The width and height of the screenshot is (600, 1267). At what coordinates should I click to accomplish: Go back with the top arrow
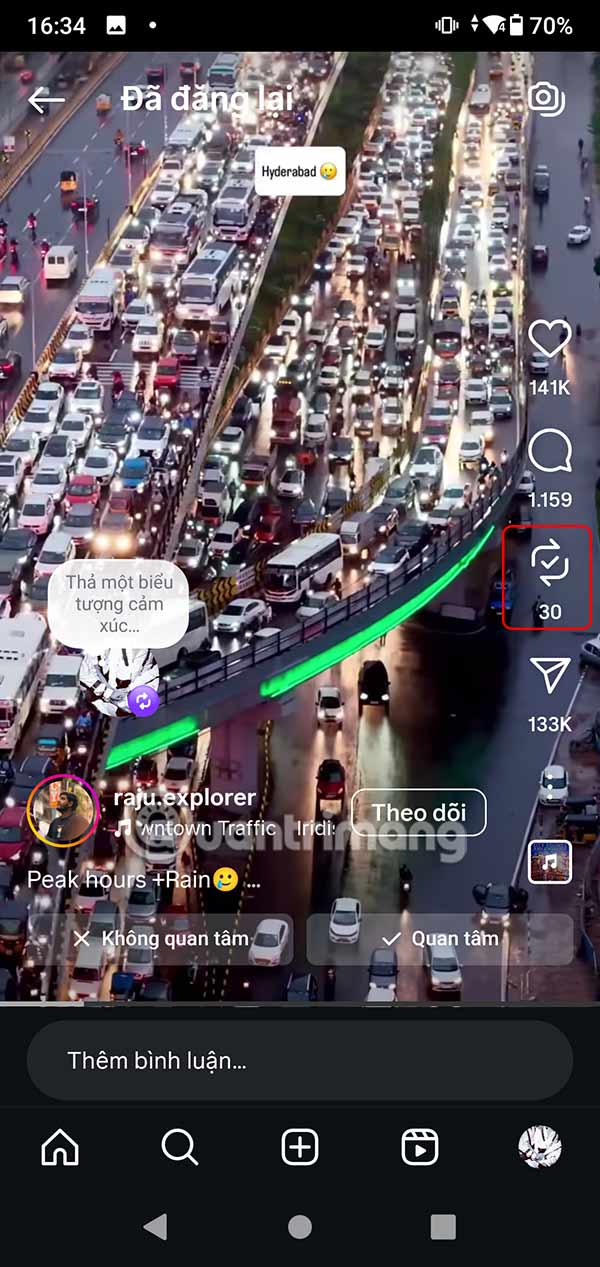[46, 100]
